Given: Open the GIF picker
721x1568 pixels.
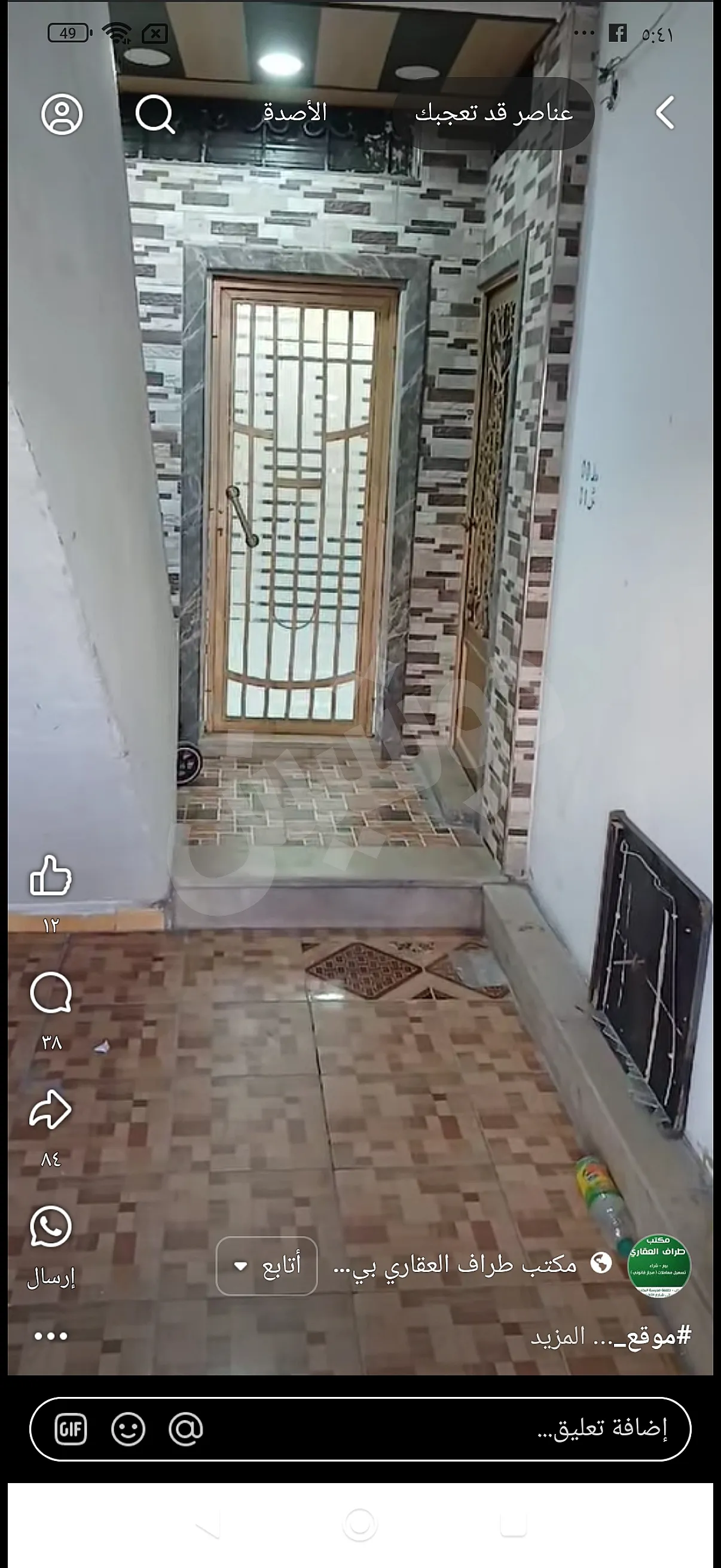Looking at the screenshot, I should coord(71,1429).
